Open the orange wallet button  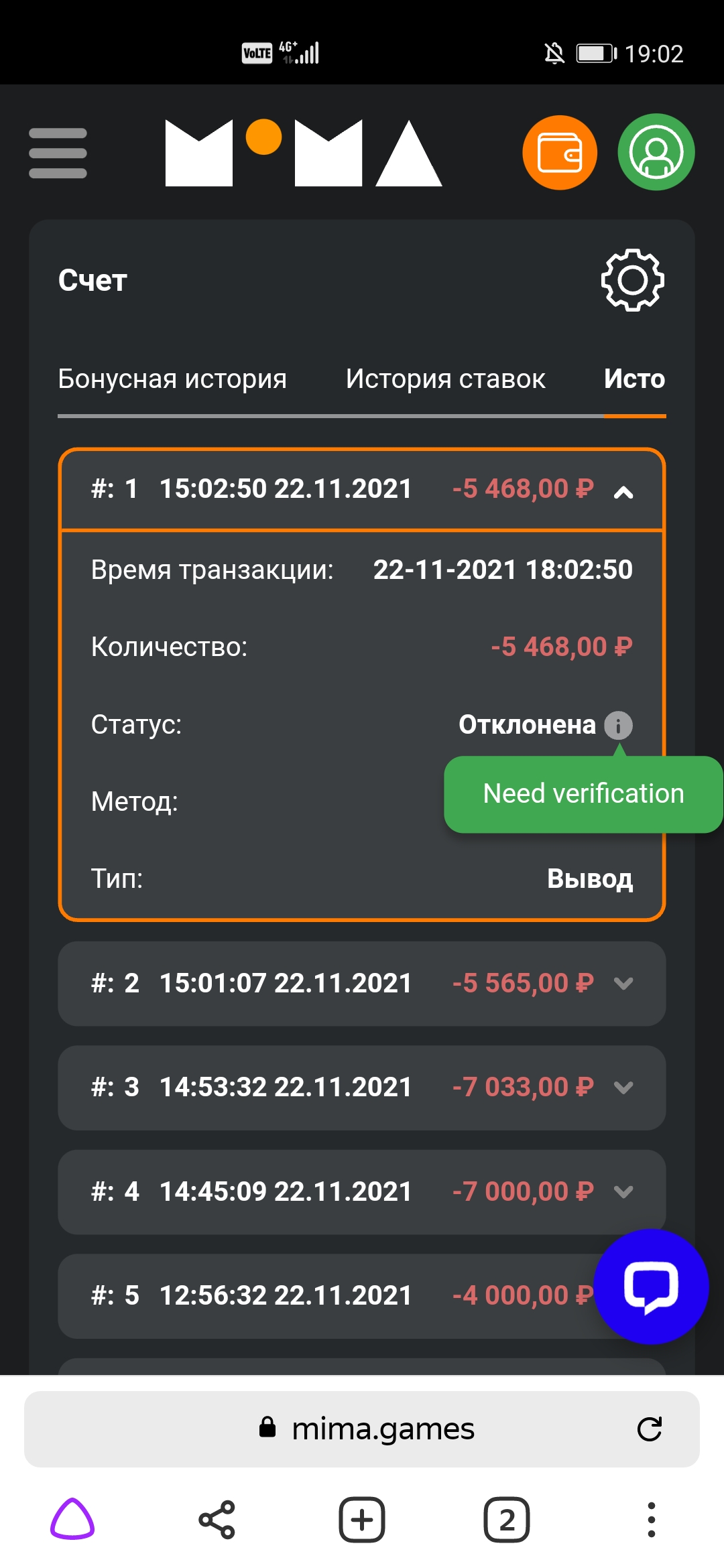pos(560,153)
